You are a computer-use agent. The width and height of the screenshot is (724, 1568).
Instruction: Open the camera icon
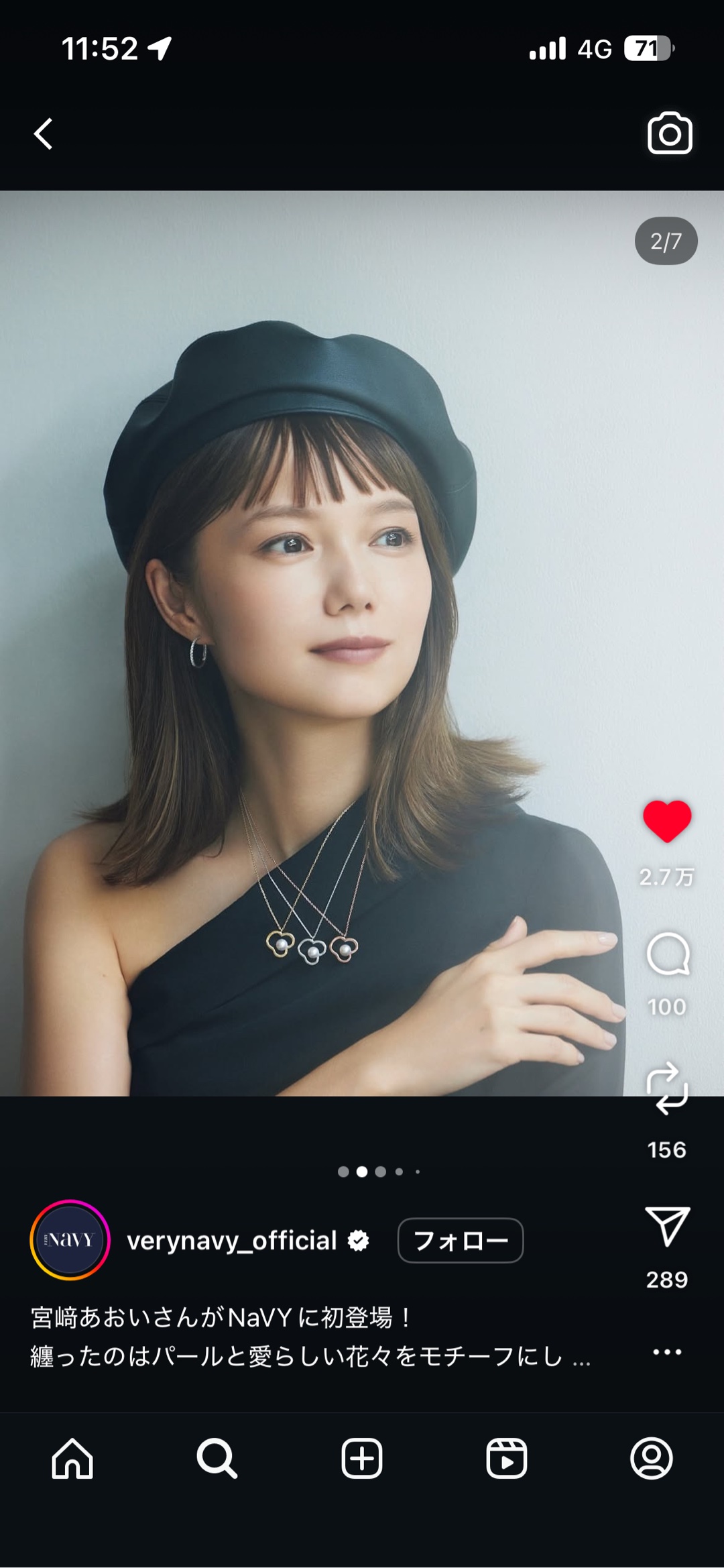[x=669, y=133]
